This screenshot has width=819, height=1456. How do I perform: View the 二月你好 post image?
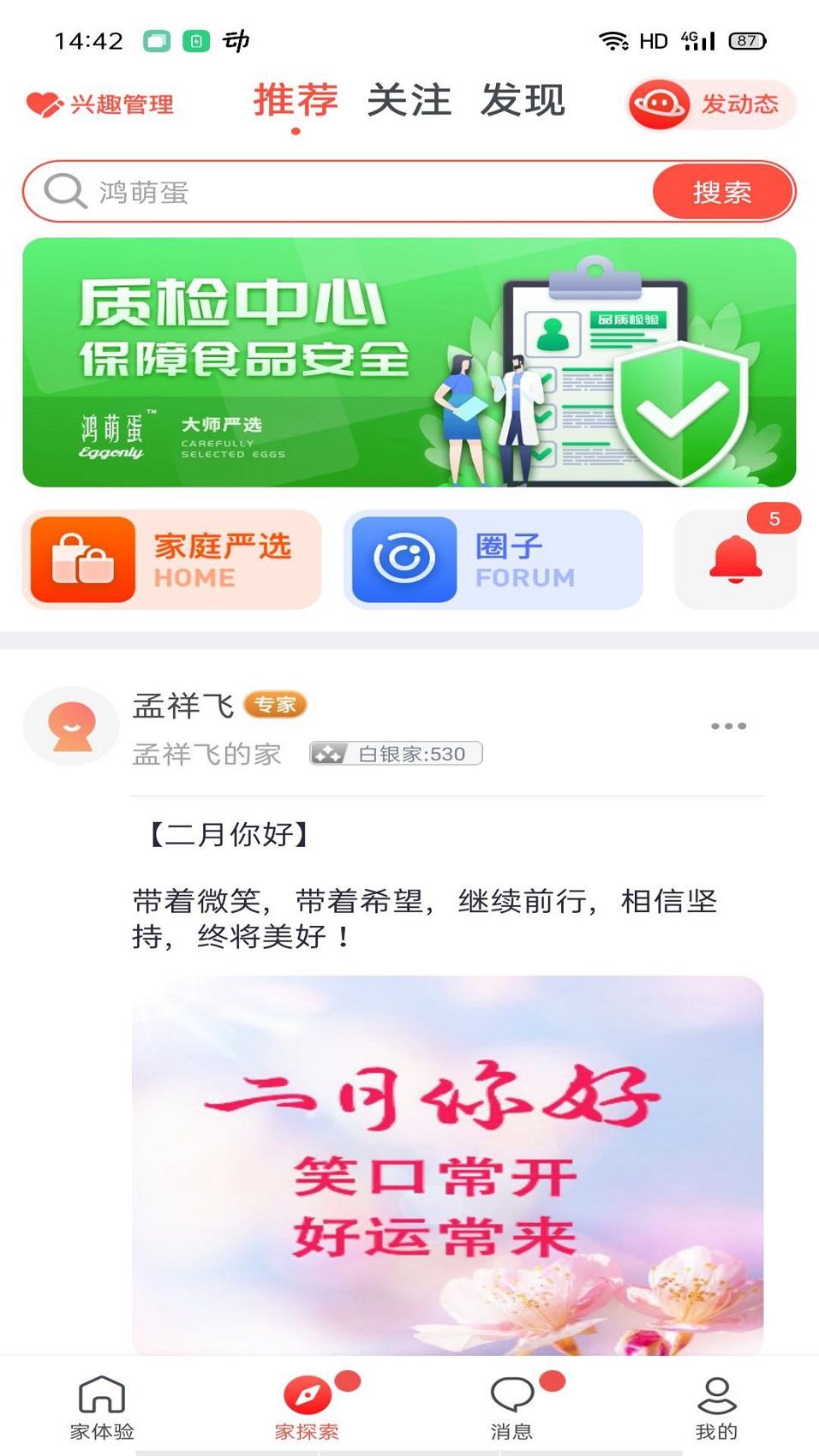click(447, 1165)
